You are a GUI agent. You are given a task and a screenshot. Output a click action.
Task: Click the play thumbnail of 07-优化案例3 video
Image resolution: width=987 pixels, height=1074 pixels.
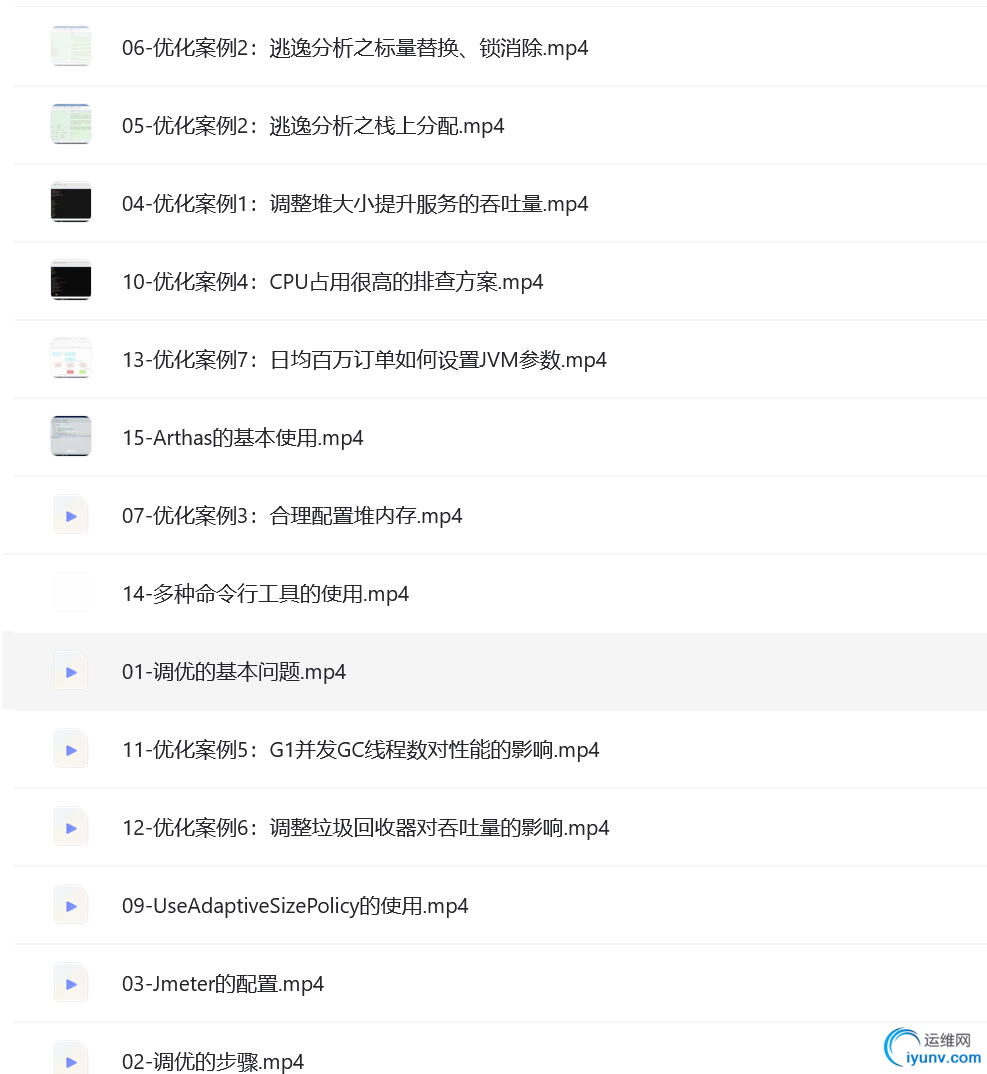(x=70, y=515)
